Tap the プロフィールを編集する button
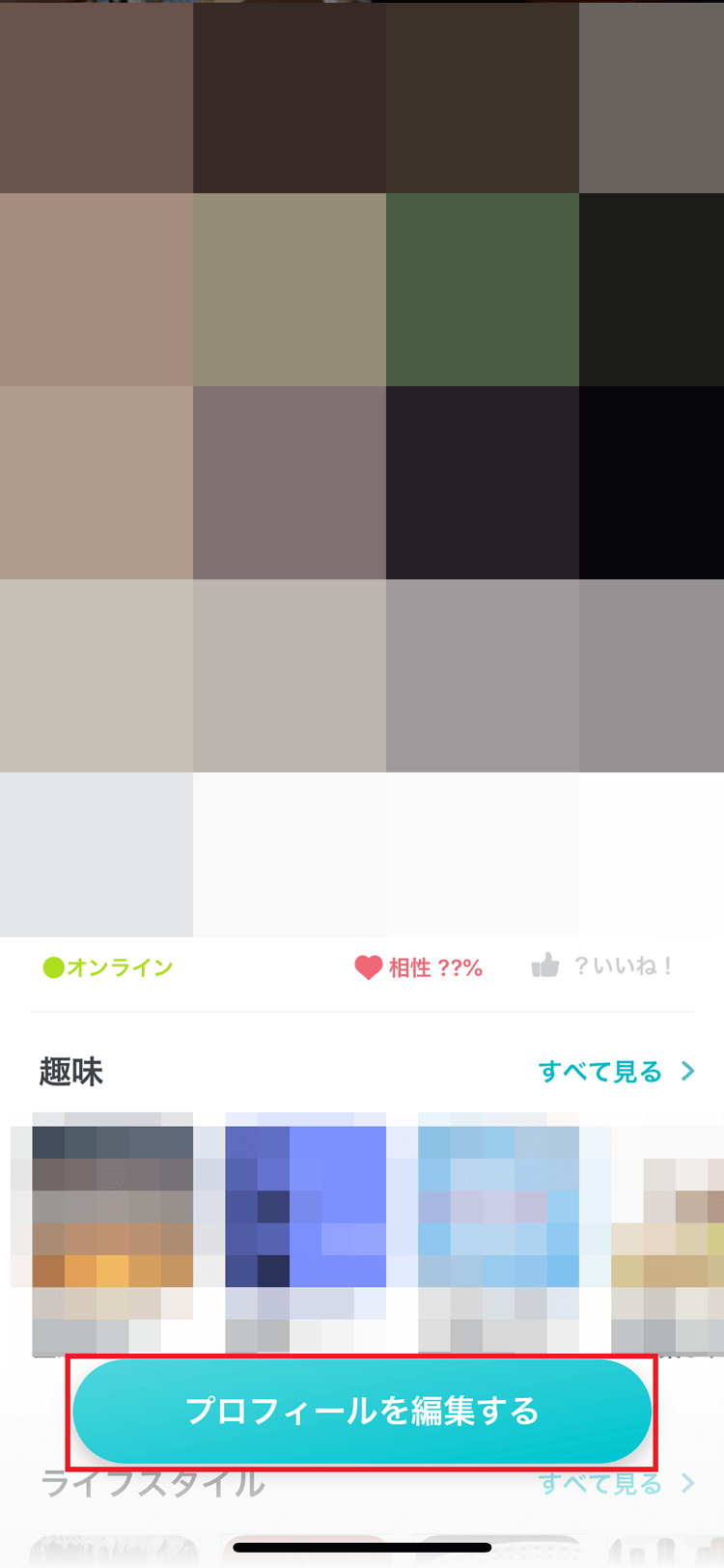The image size is (724, 1568). [x=362, y=1411]
